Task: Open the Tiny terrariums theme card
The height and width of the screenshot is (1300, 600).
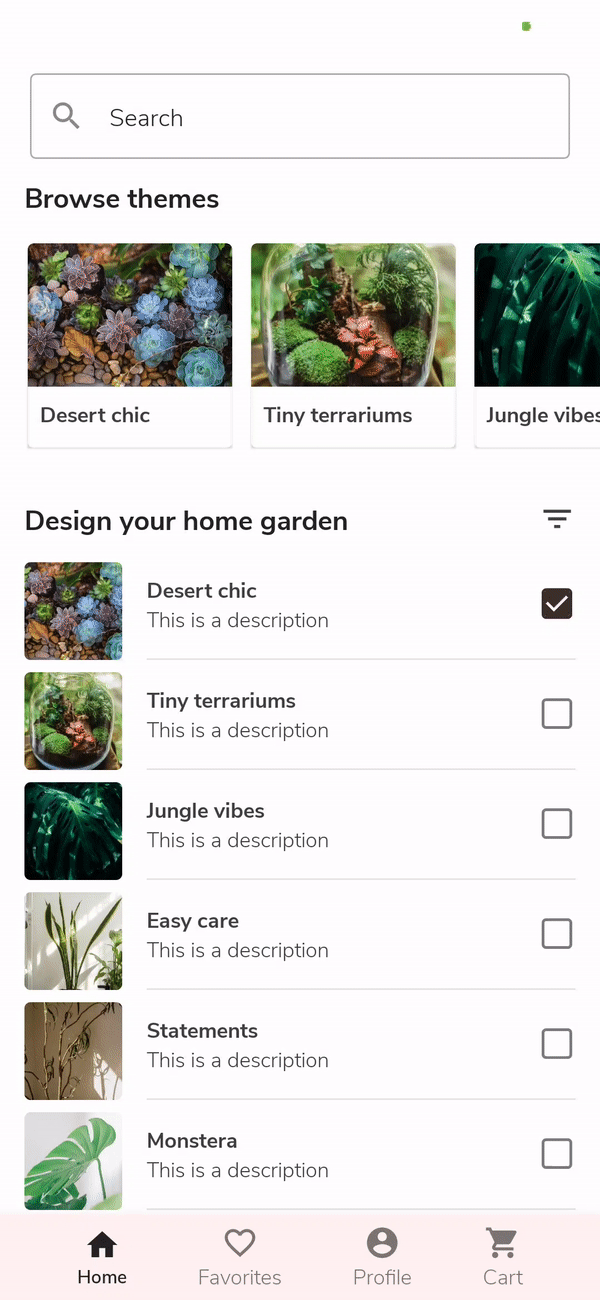Action: (353, 345)
